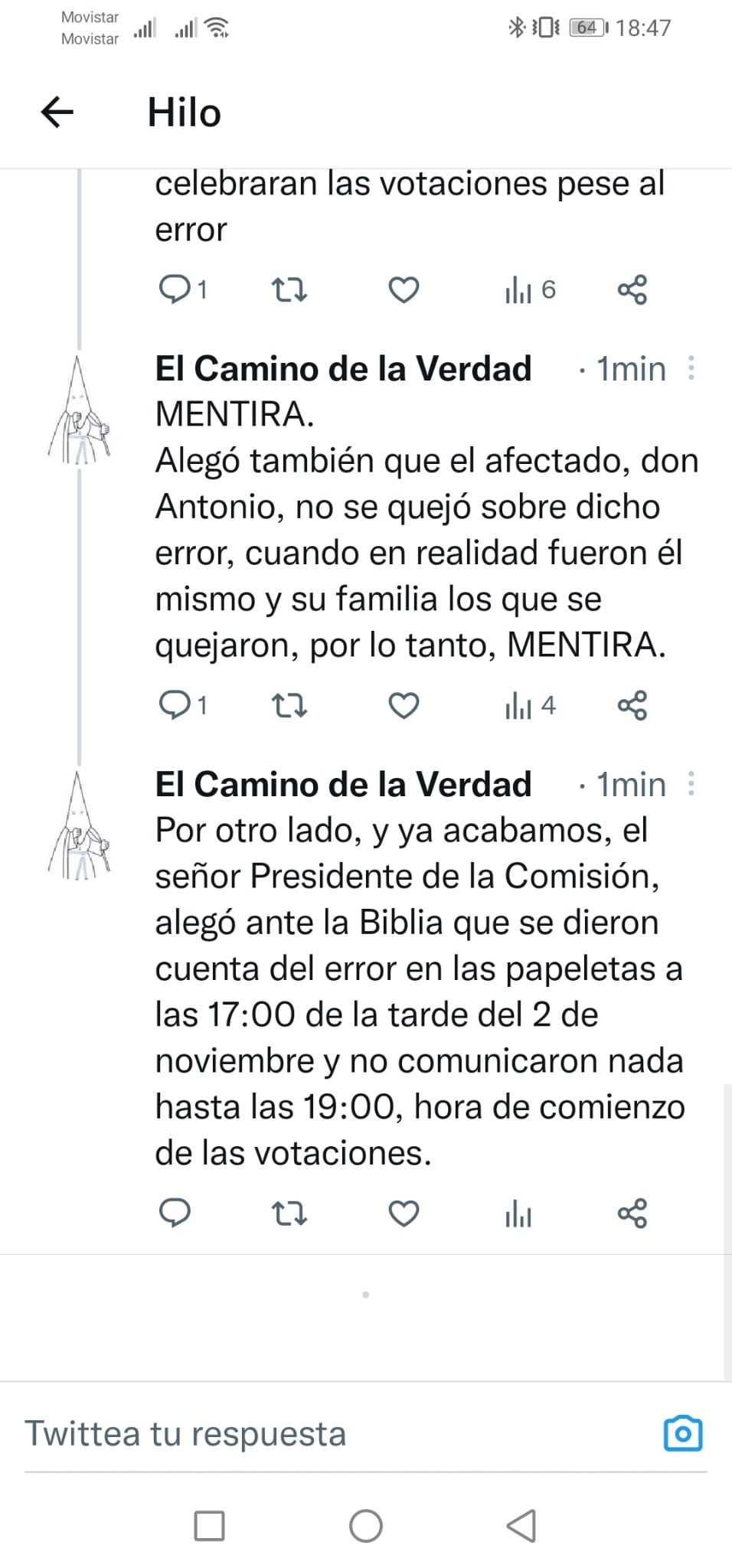Open overflow menu on the MENTIRA tweet
The width and height of the screenshot is (732, 1568).
[x=691, y=368]
